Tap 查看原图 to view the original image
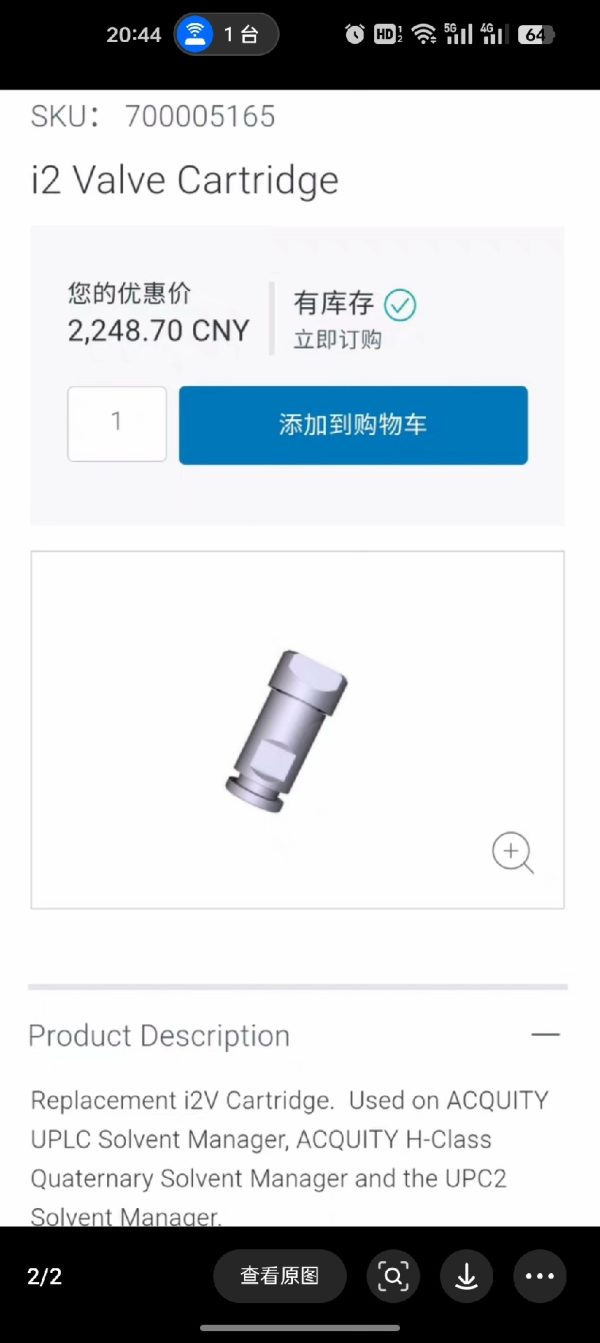The width and height of the screenshot is (600, 1343). click(x=280, y=1276)
